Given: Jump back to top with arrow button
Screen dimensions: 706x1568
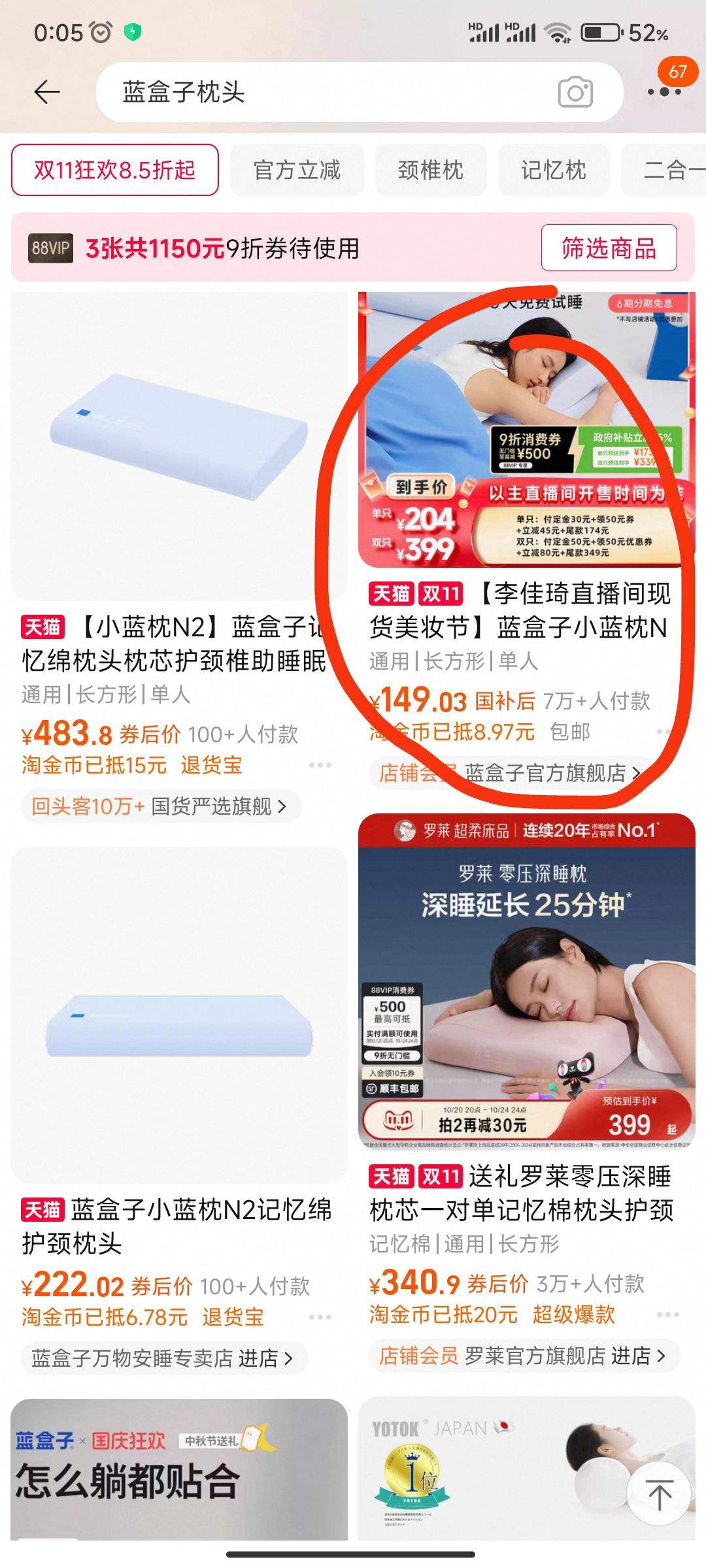Looking at the screenshot, I should (x=659, y=1495).
